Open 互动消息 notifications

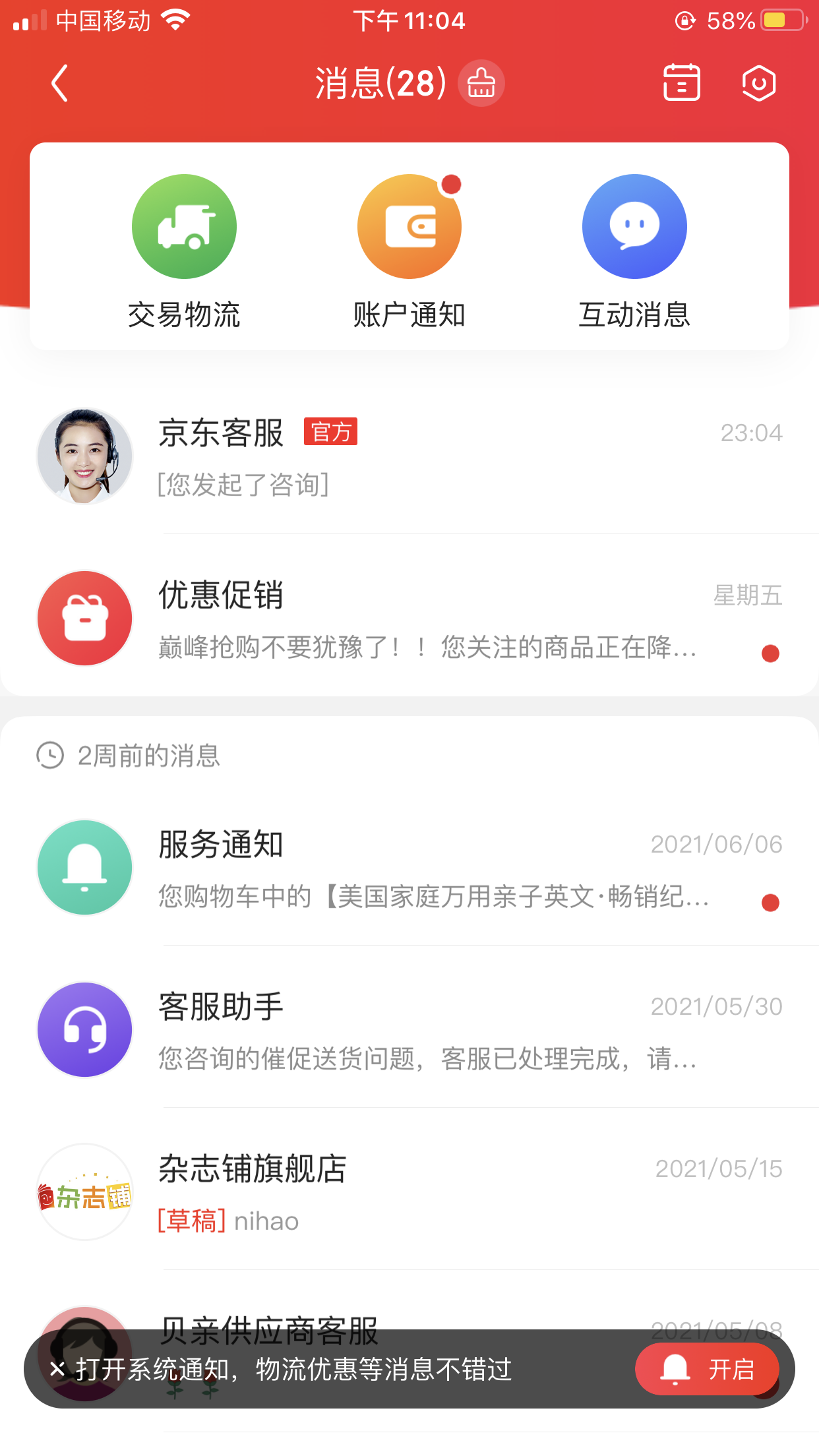(634, 251)
